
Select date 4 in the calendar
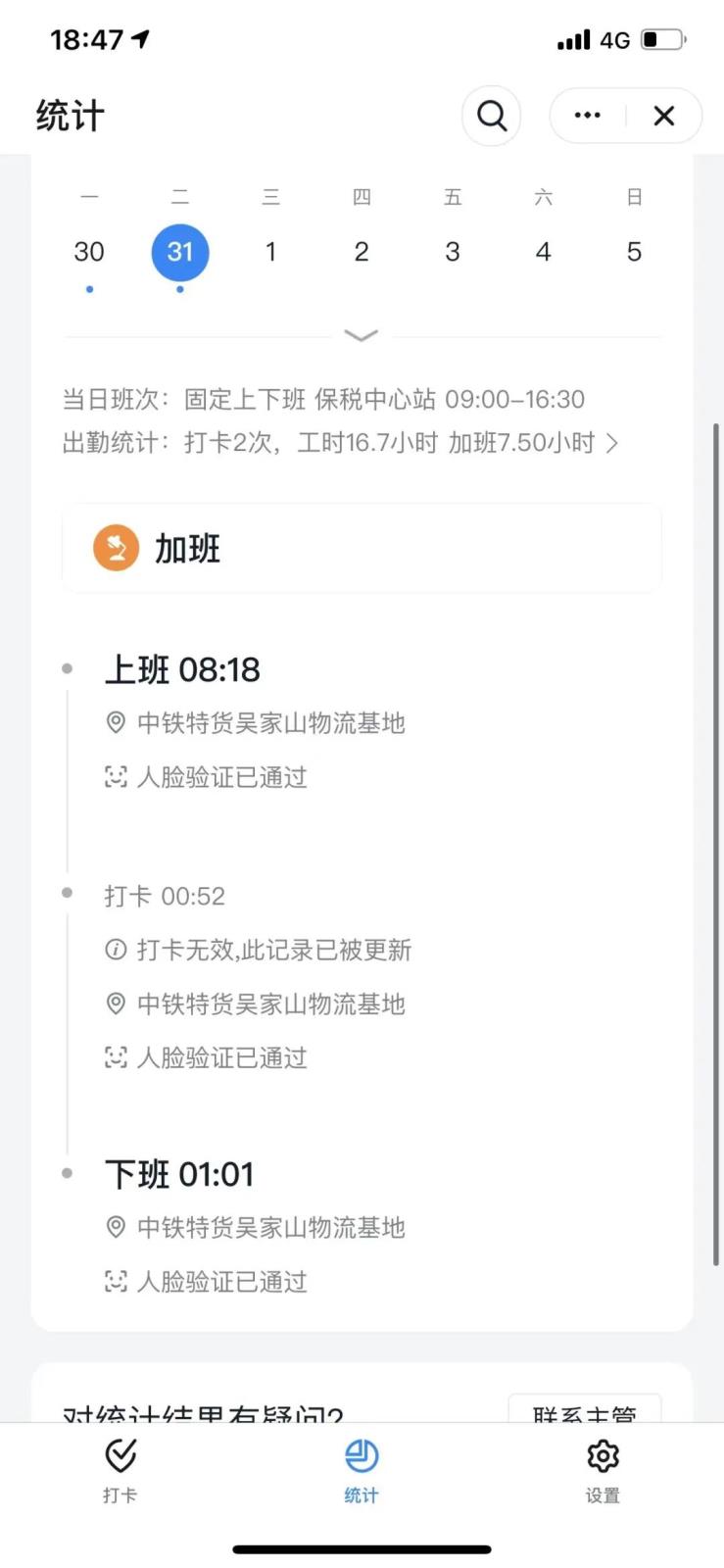pos(544,252)
